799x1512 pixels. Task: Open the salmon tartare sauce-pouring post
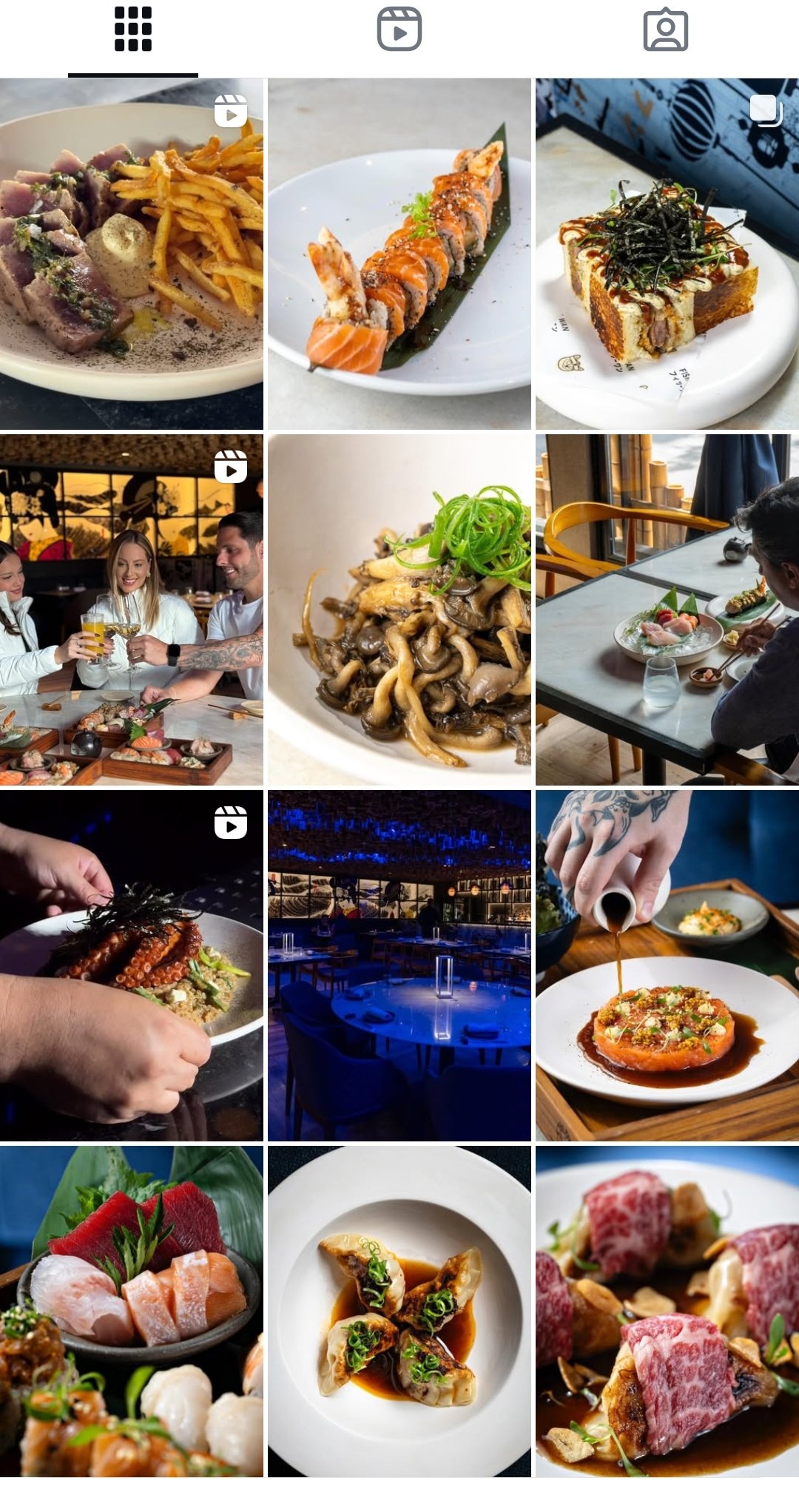pos(667,965)
